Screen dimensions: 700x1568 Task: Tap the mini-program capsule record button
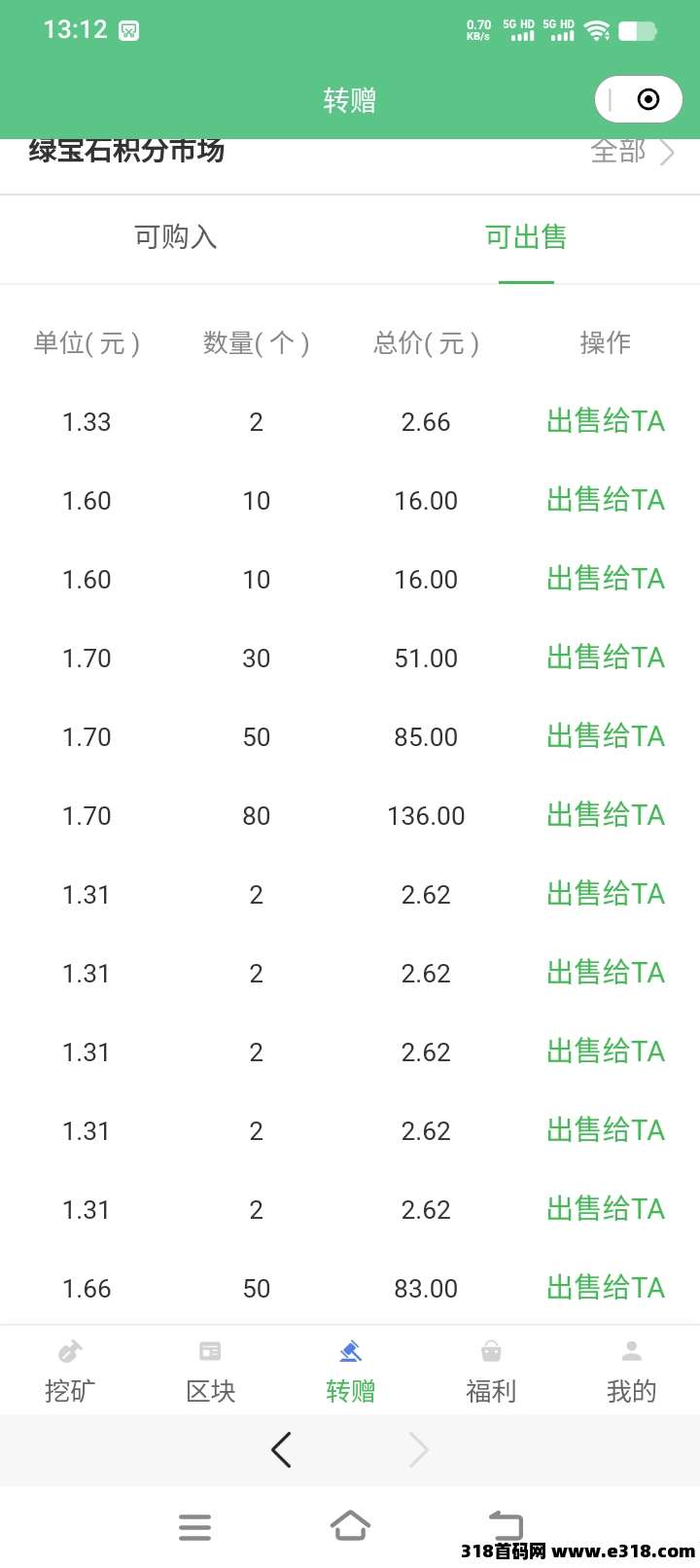(648, 99)
